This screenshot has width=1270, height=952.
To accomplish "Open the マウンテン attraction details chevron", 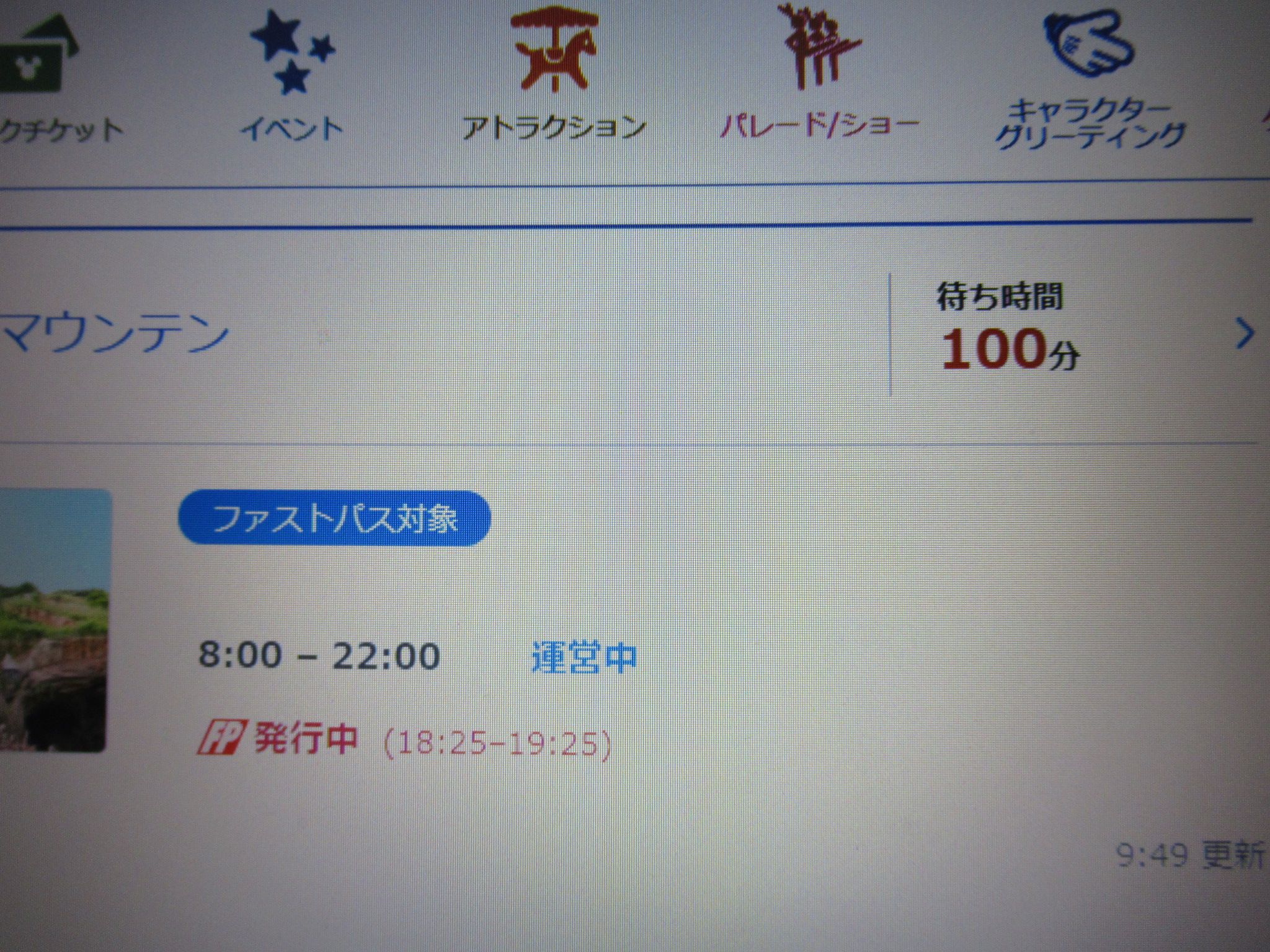I will click(1244, 334).
